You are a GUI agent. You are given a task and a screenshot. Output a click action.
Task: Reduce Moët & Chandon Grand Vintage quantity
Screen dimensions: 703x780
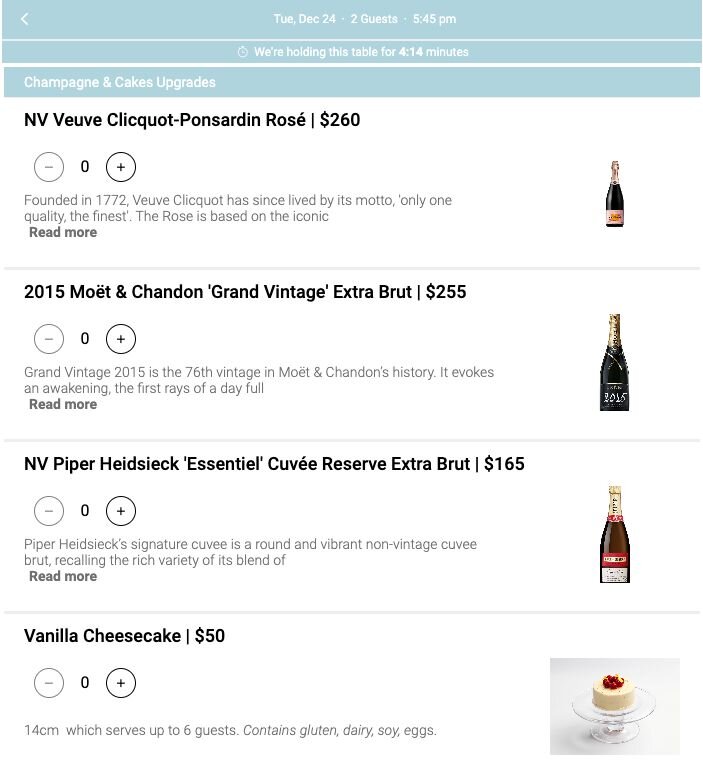pos(49,339)
